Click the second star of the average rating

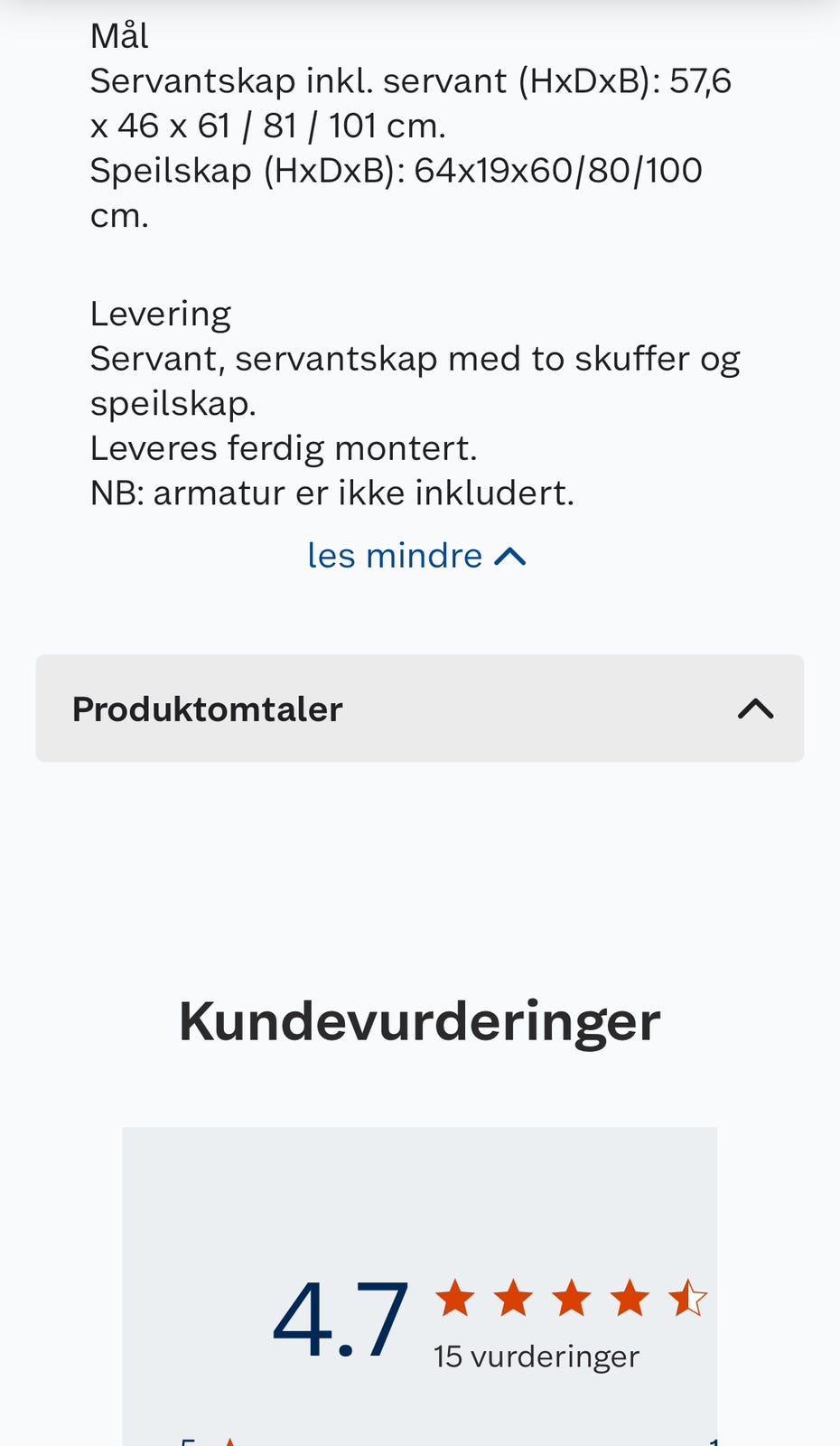515,1296
